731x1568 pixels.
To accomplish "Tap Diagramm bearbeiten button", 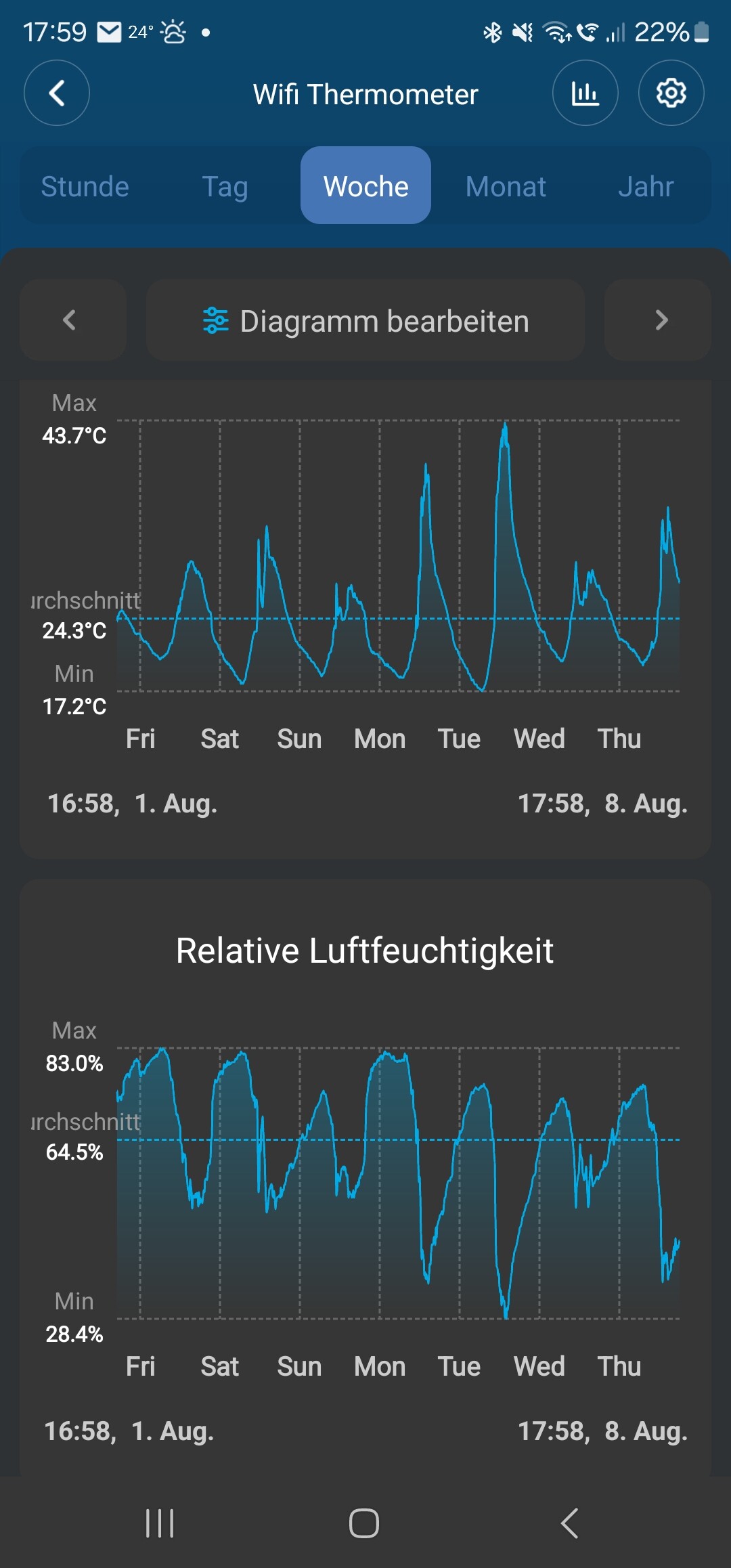I will (x=365, y=320).
